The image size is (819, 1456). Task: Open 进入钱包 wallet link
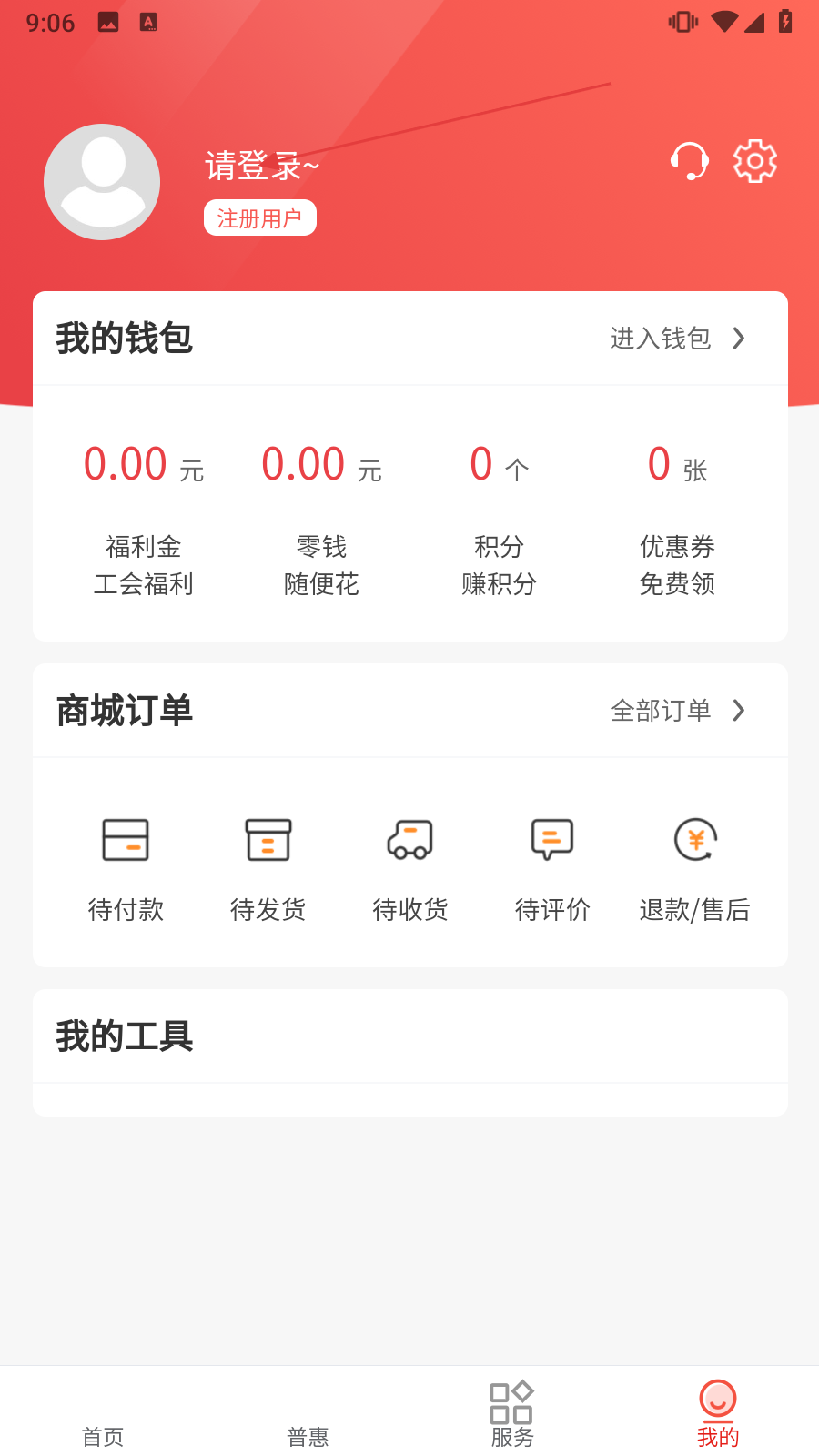coord(678,339)
